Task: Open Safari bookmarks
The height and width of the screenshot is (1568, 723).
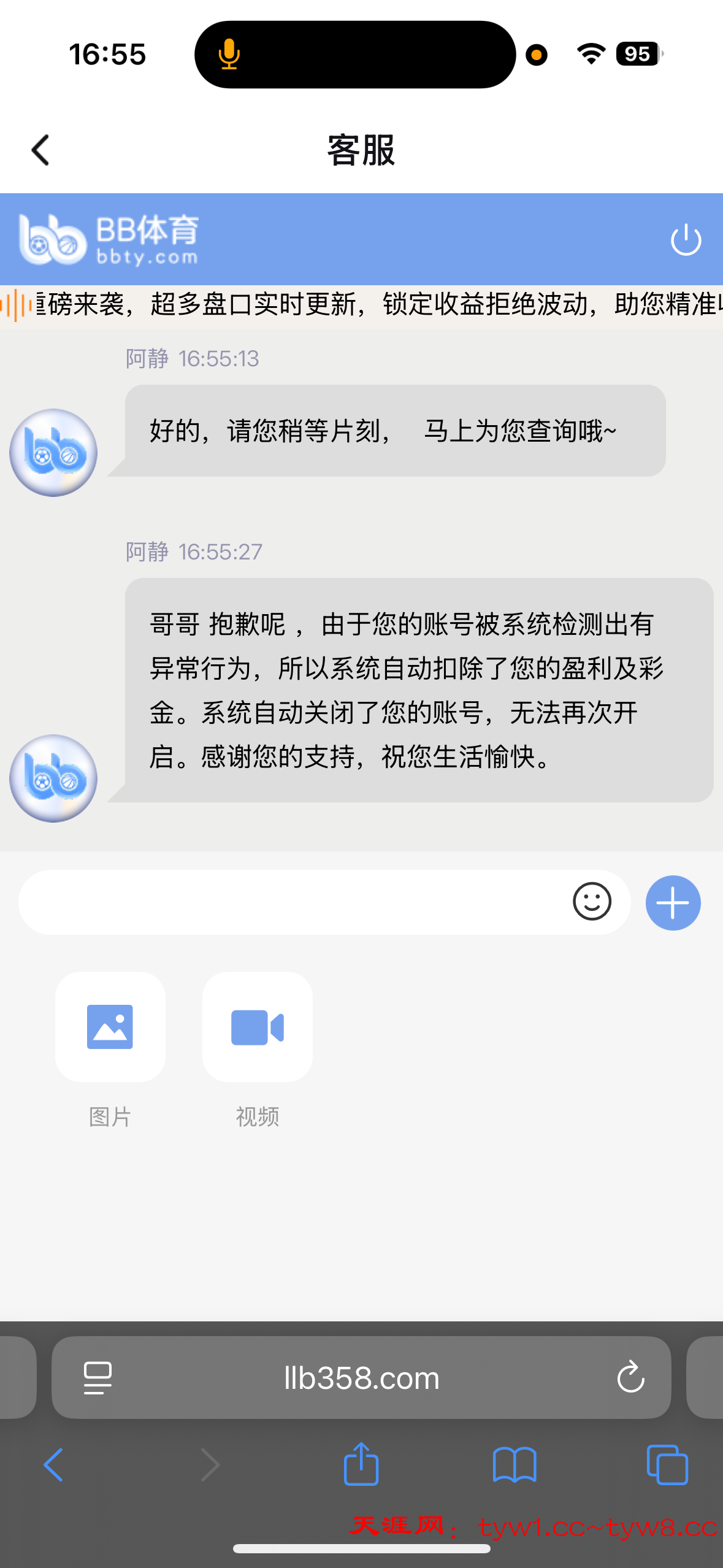Action: coord(515,1465)
